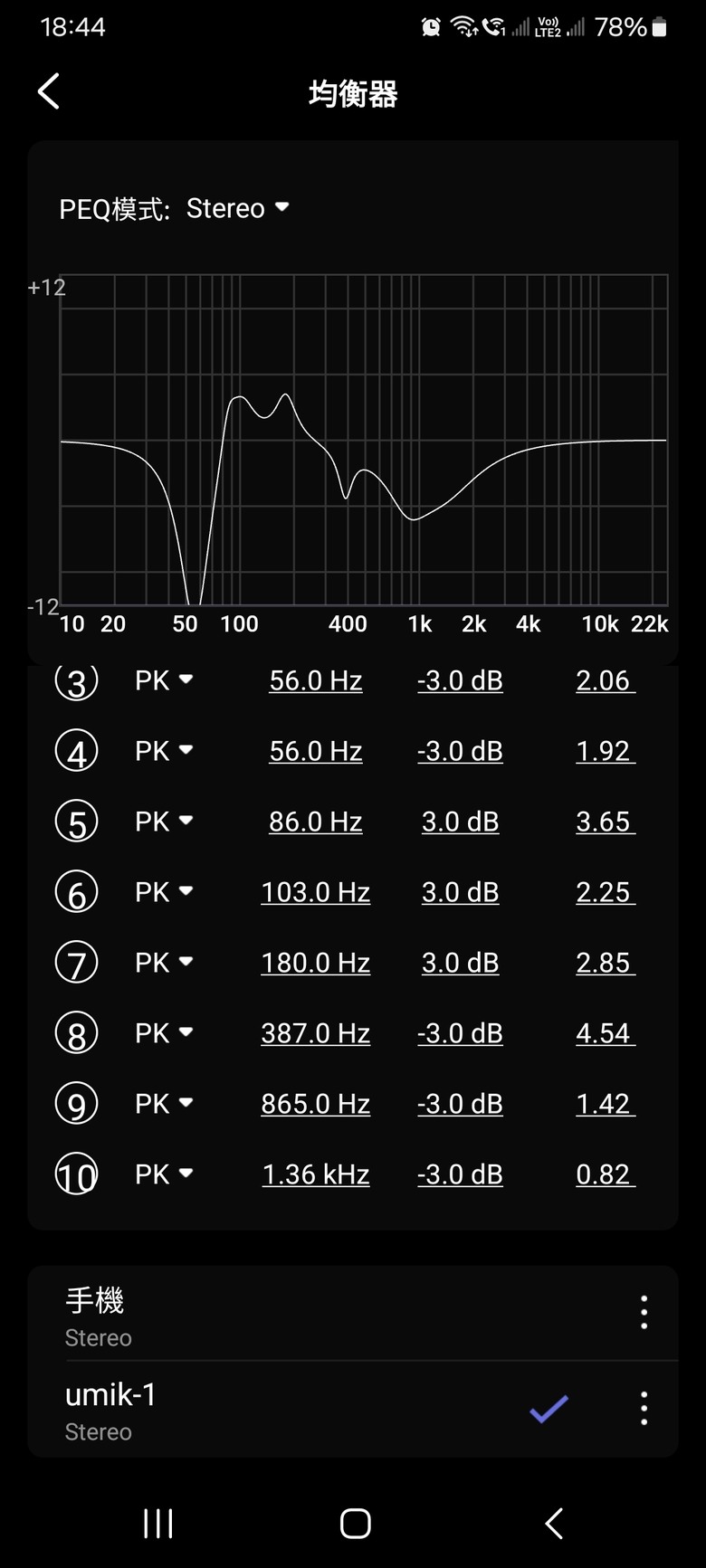Open recent apps from navigation bar

tap(158, 1524)
